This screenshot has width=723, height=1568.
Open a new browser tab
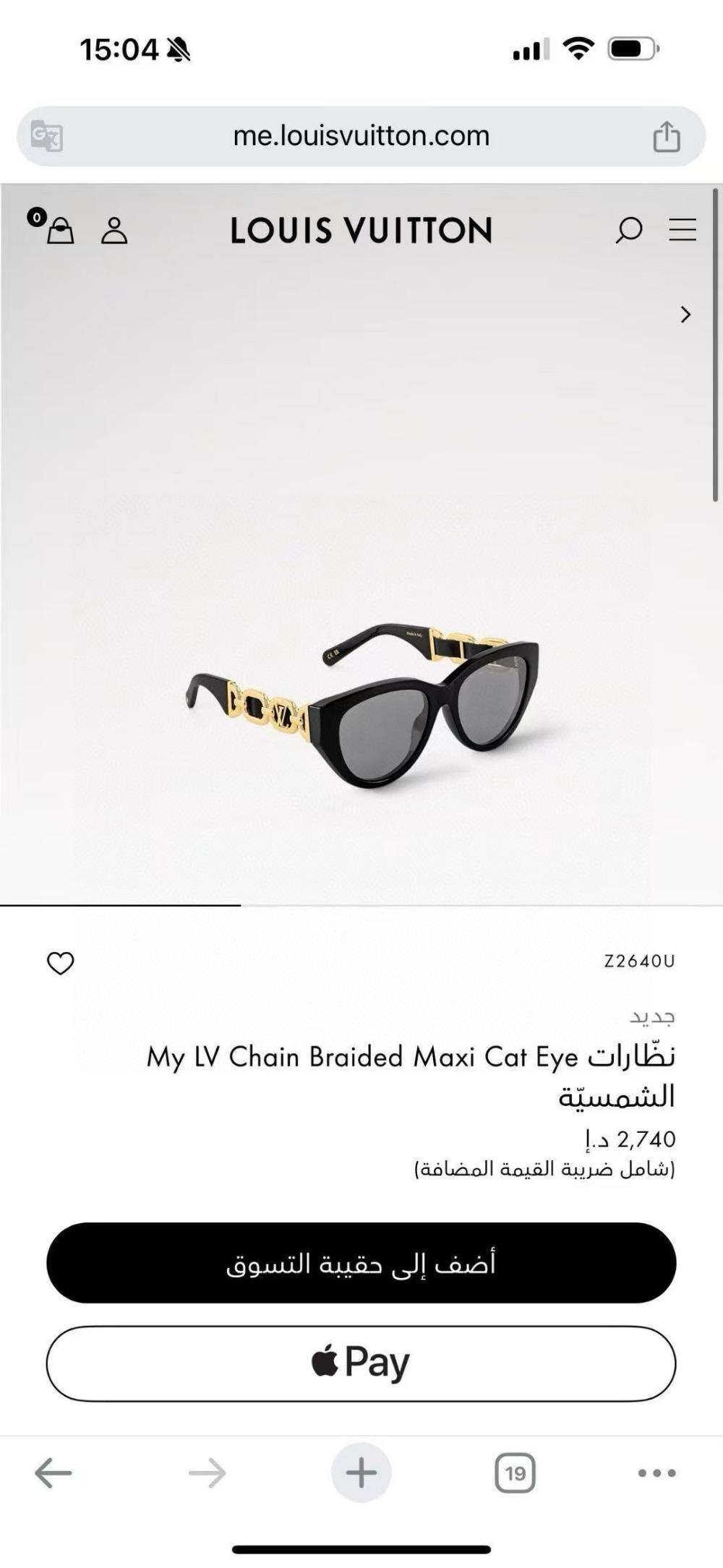[361, 1473]
